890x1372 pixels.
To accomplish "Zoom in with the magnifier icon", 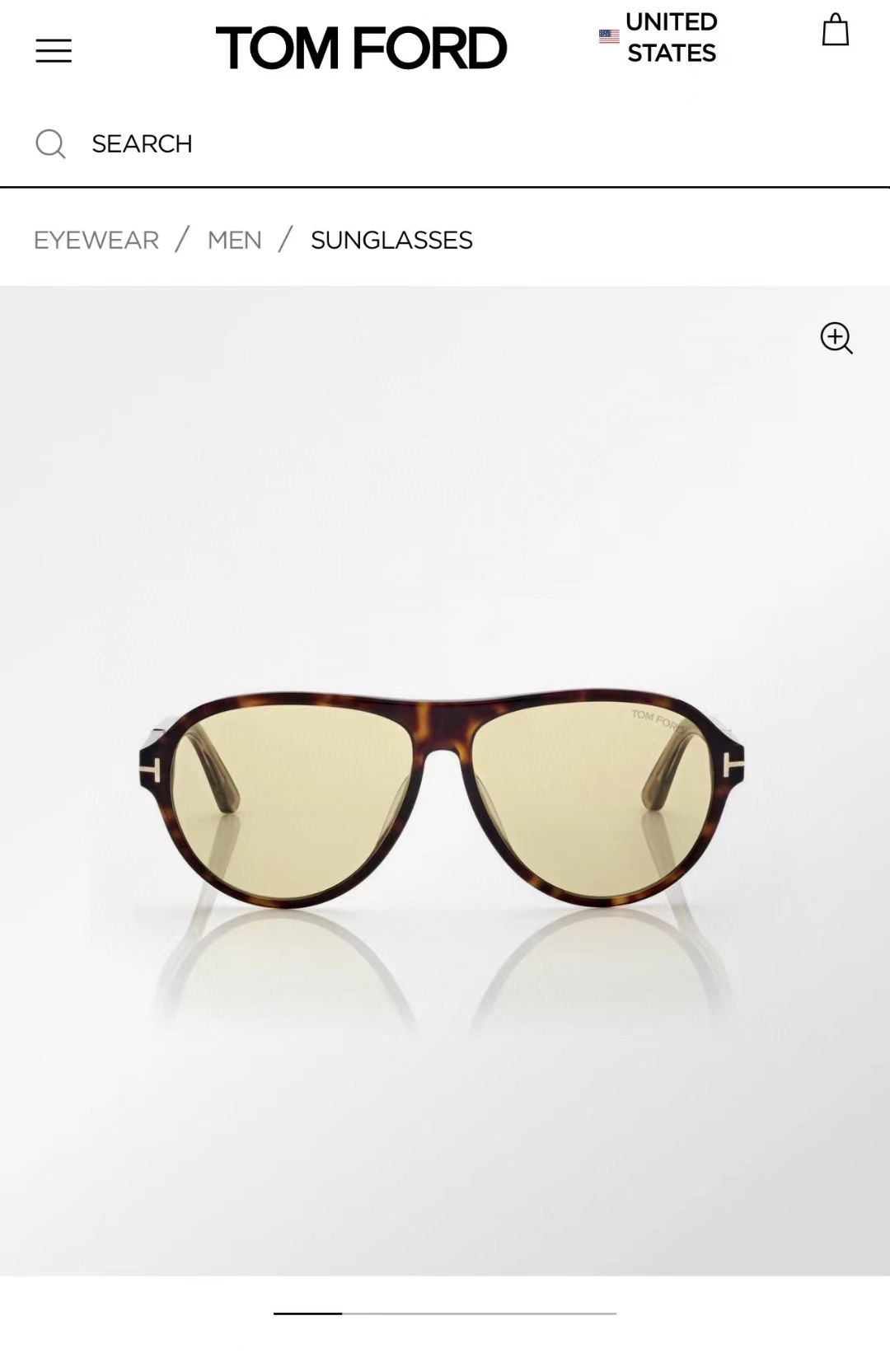I will [836, 338].
